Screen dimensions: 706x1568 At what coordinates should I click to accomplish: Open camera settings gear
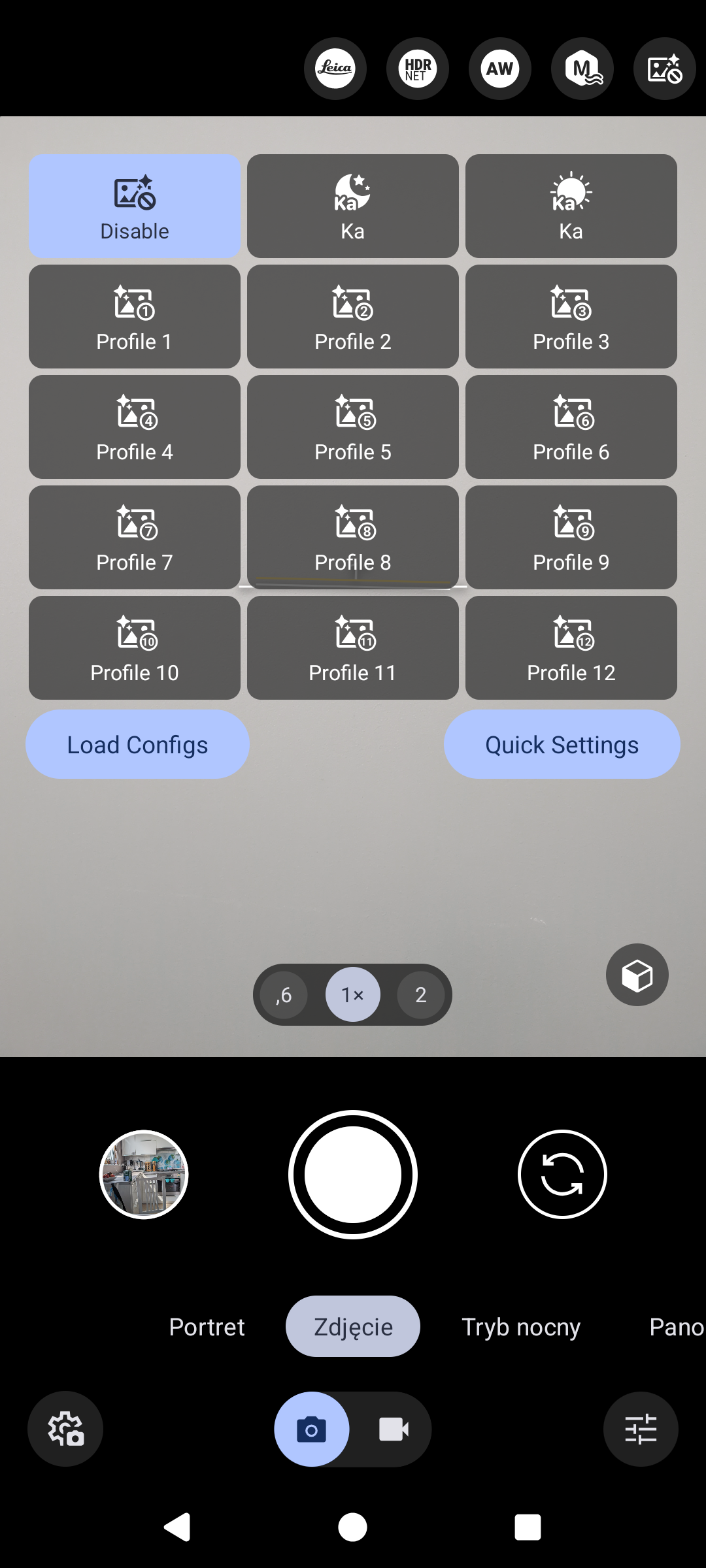tap(65, 1429)
